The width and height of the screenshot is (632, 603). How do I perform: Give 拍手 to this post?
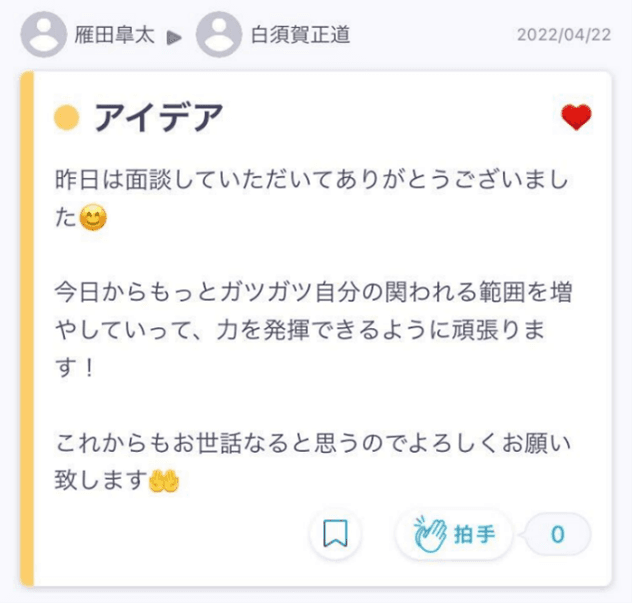tap(456, 535)
